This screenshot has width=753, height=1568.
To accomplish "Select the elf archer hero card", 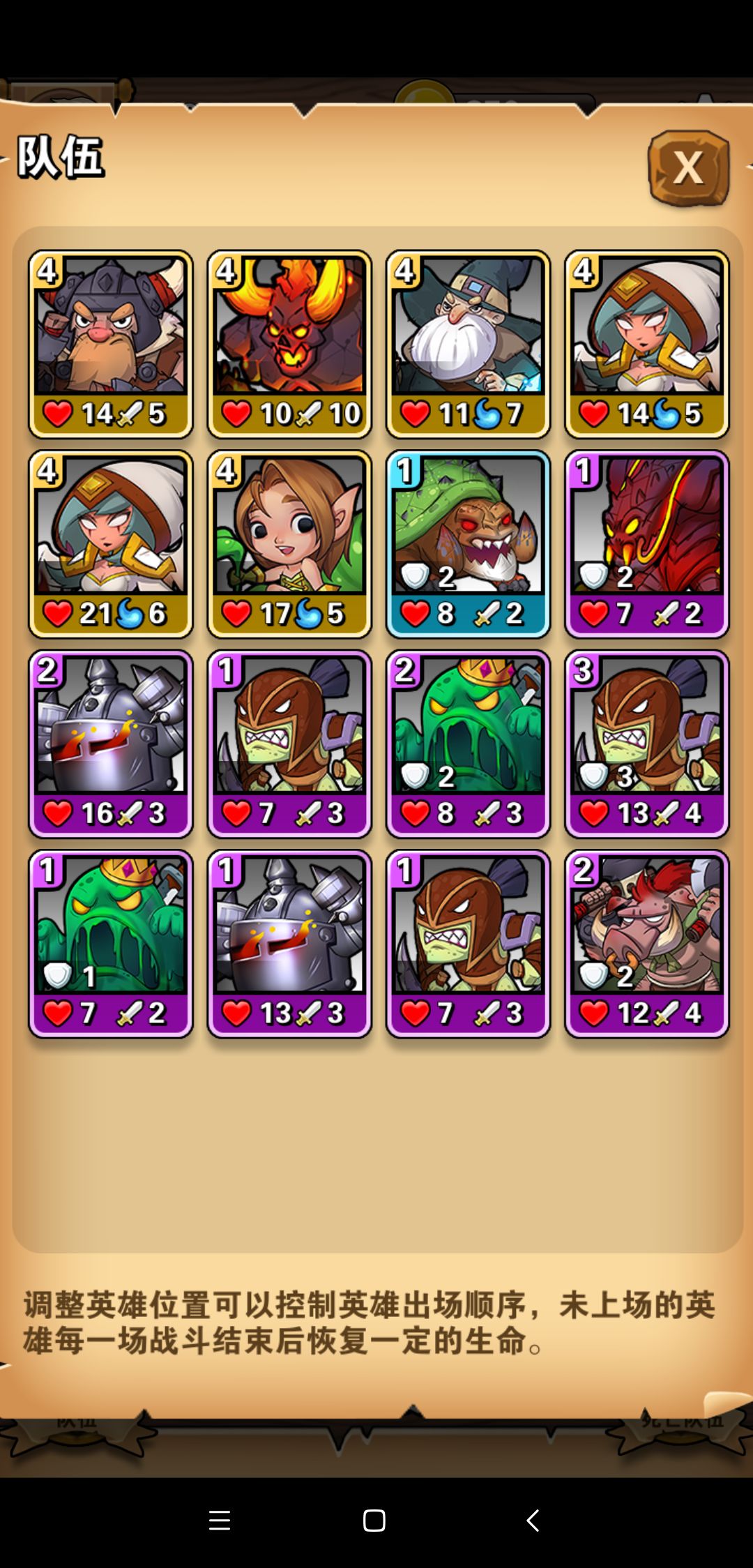I will pos(289,544).
